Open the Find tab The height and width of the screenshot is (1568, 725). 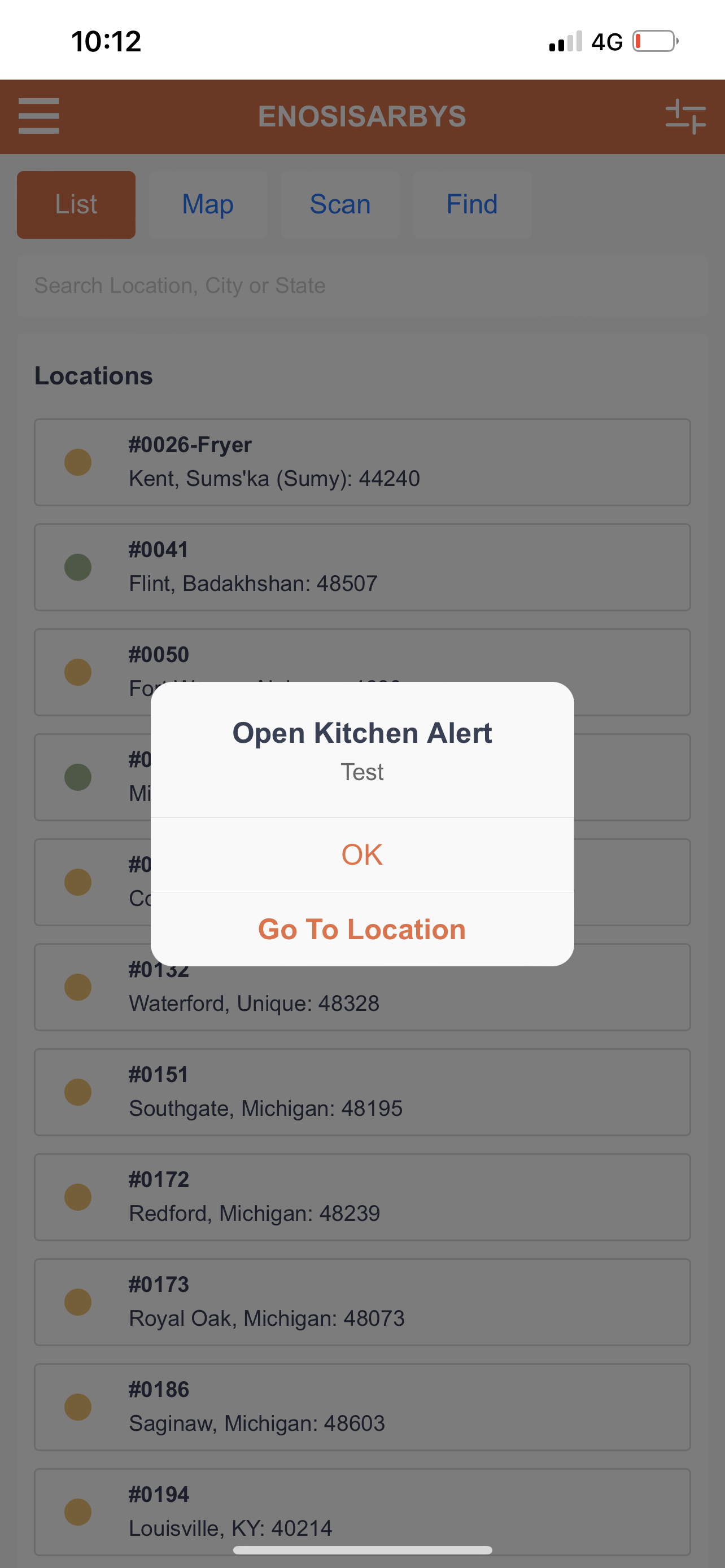(472, 204)
